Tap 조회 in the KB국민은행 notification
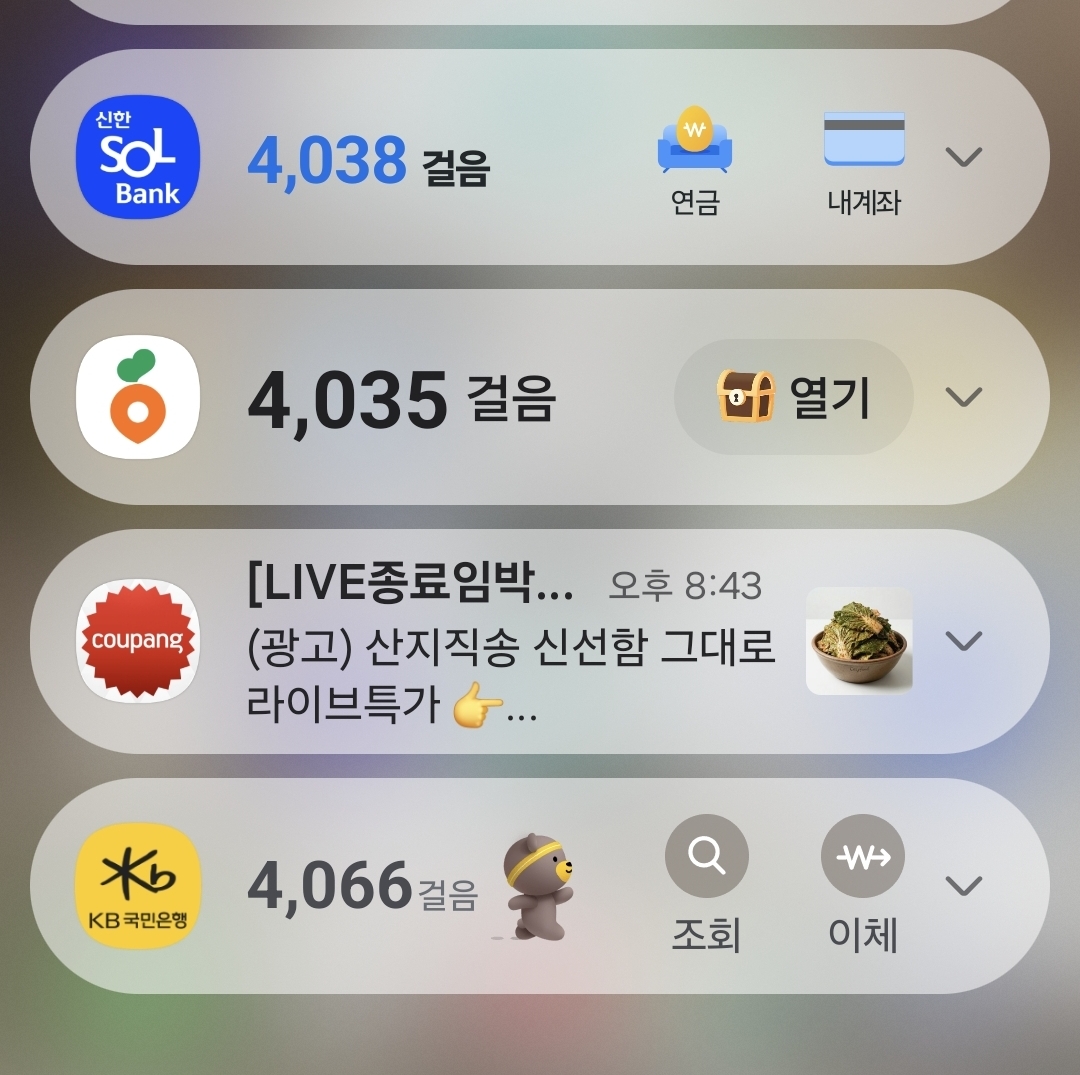Image resolution: width=1080 pixels, height=1075 pixels. [706, 882]
